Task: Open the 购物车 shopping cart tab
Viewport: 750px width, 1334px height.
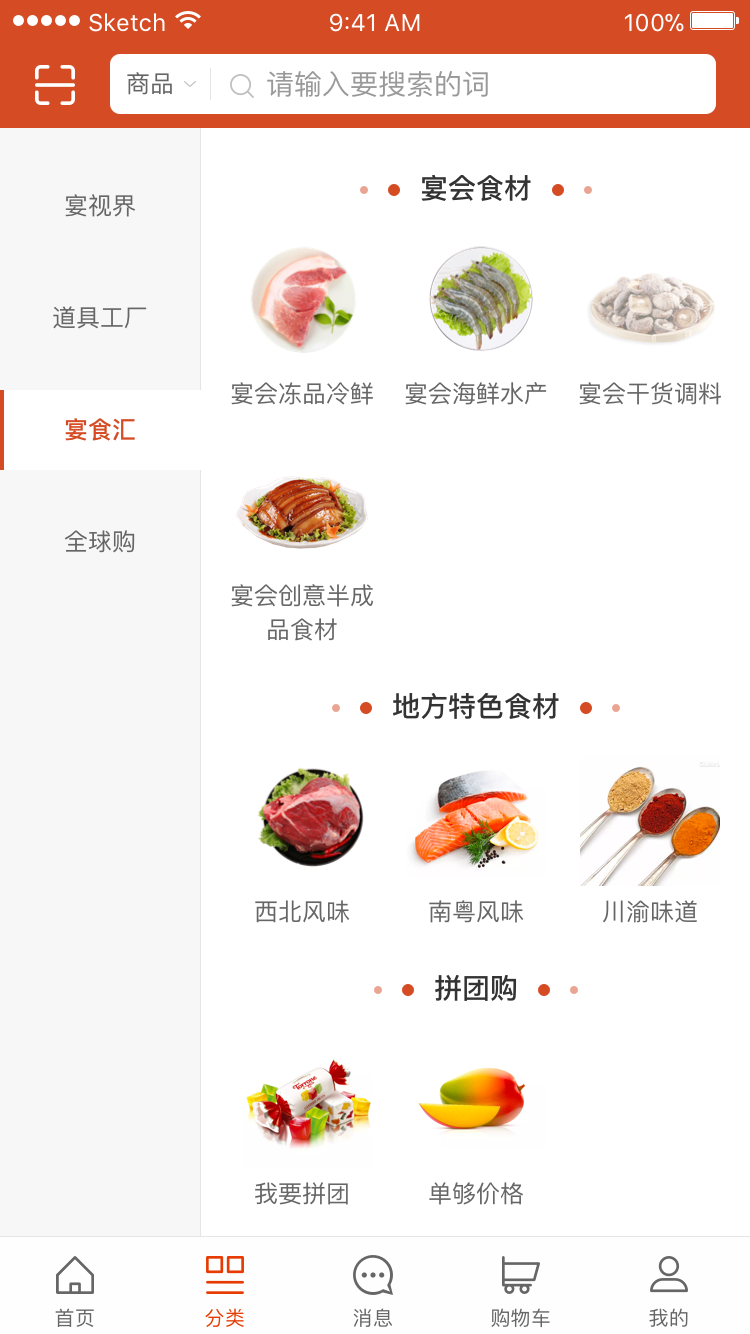Action: pyautogui.click(x=520, y=1291)
